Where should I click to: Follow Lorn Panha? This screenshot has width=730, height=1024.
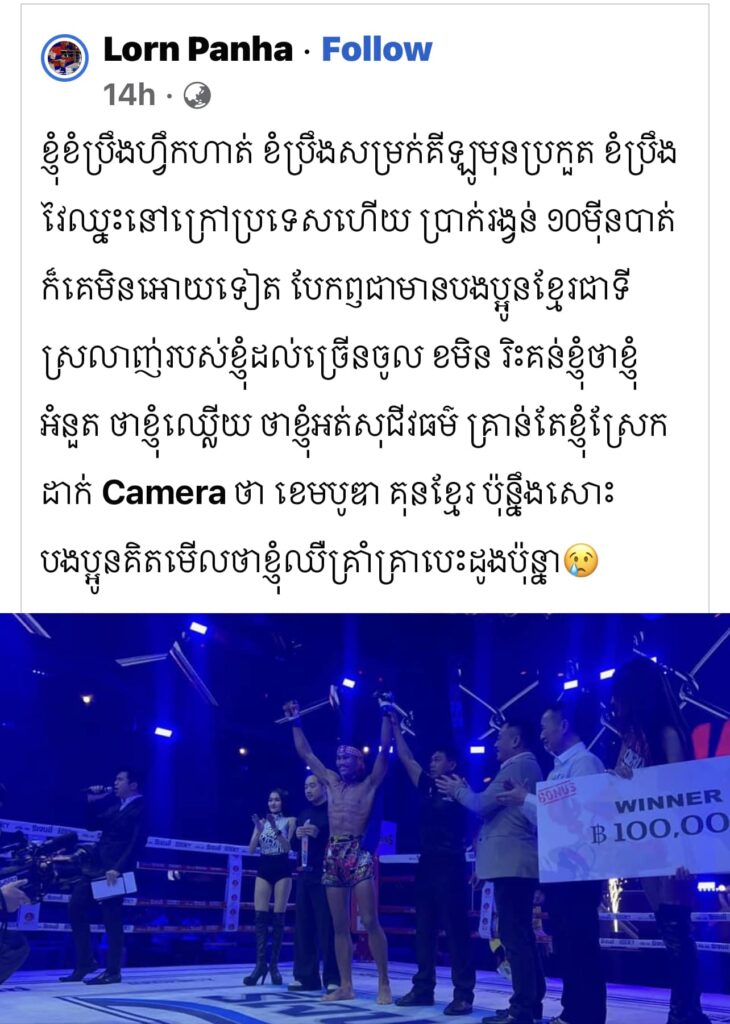[x=376, y=49]
